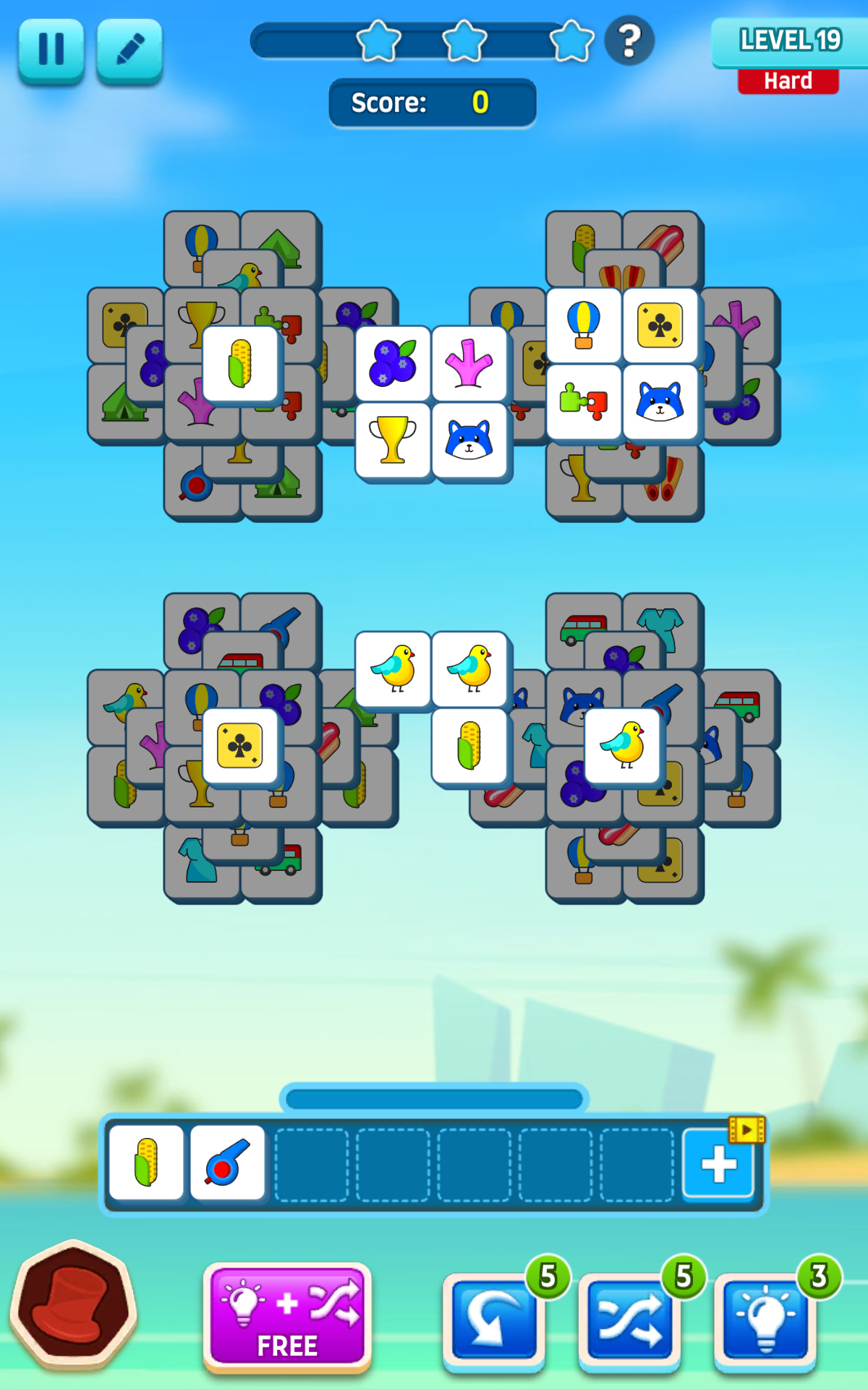Pick the white trophy tile on the upper board
Screen dimensions: 868x1389
point(393,440)
